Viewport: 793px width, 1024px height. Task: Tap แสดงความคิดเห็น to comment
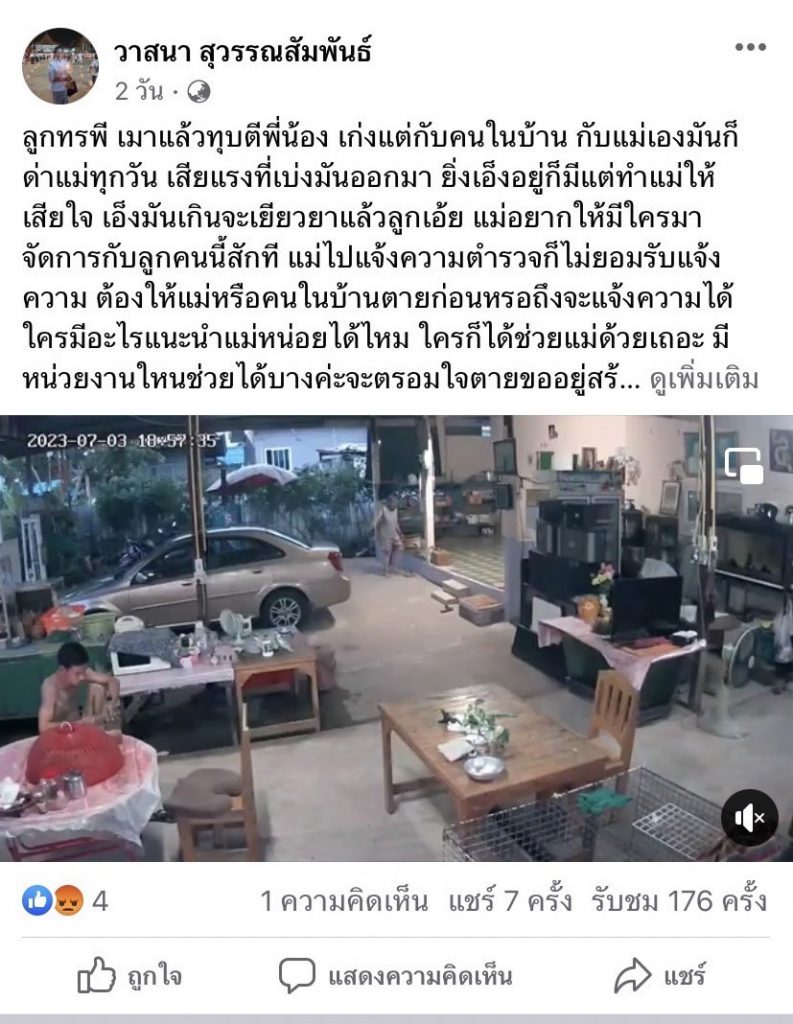(396, 975)
